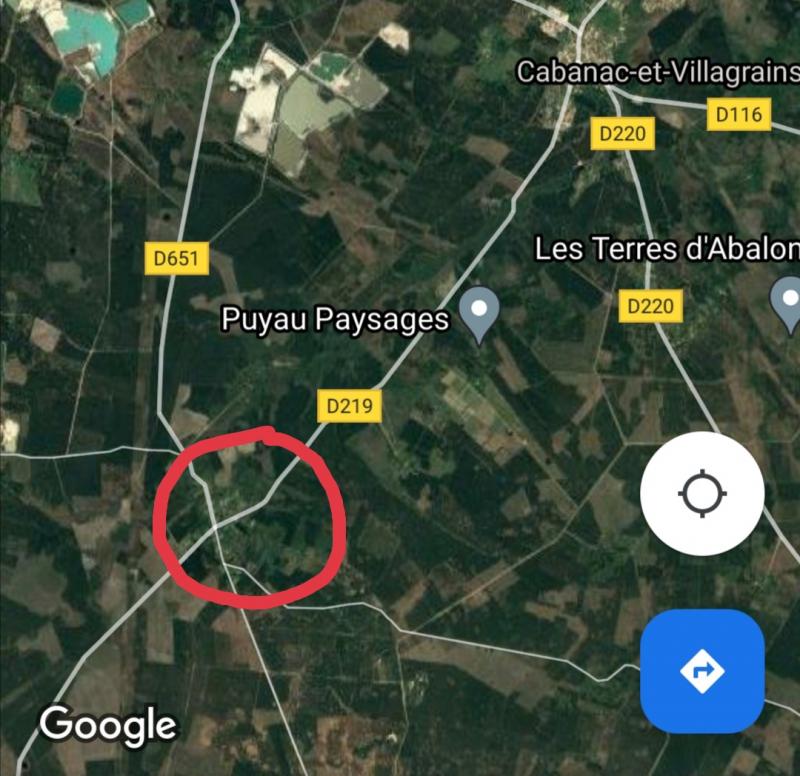Center map on my current location

(x=702, y=495)
